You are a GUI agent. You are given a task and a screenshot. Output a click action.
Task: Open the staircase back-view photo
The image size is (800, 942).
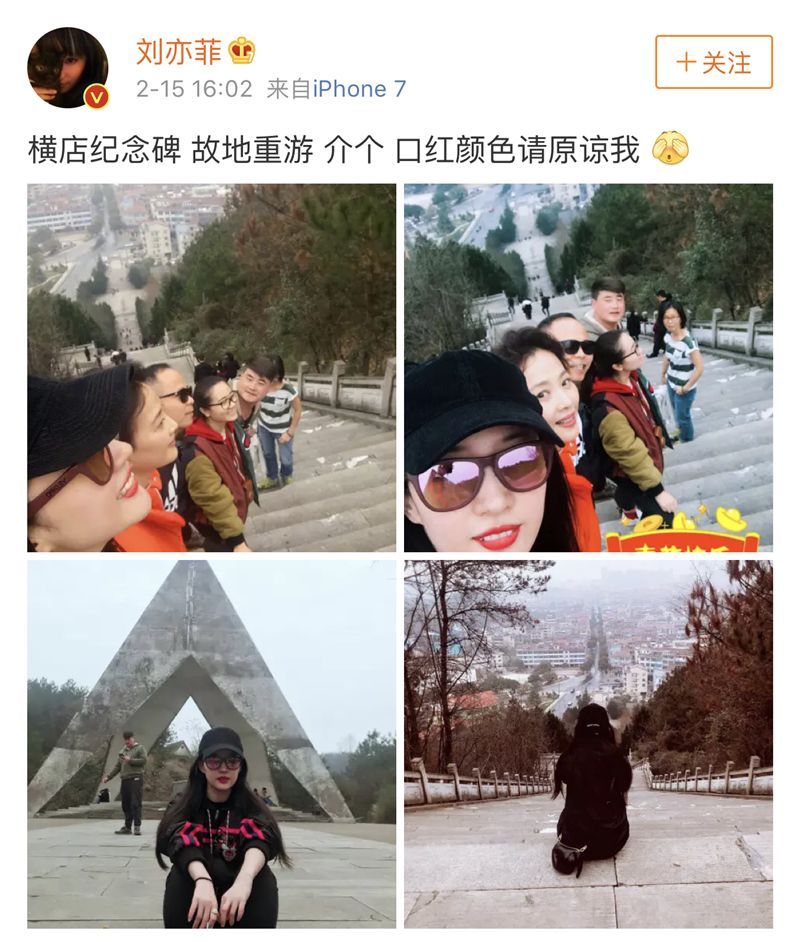(x=588, y=743)
